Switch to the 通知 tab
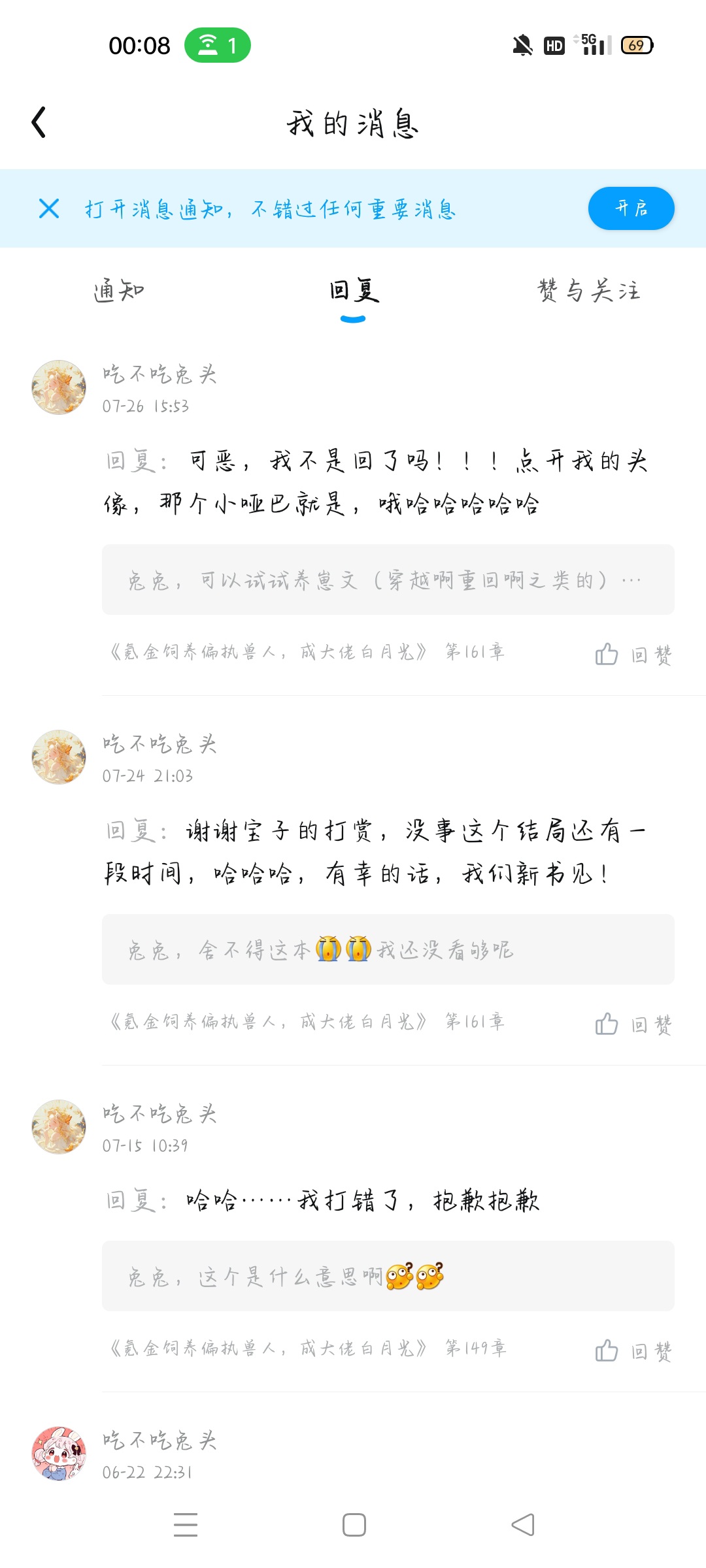This screenshot has height=1568, width=706. 119,291
